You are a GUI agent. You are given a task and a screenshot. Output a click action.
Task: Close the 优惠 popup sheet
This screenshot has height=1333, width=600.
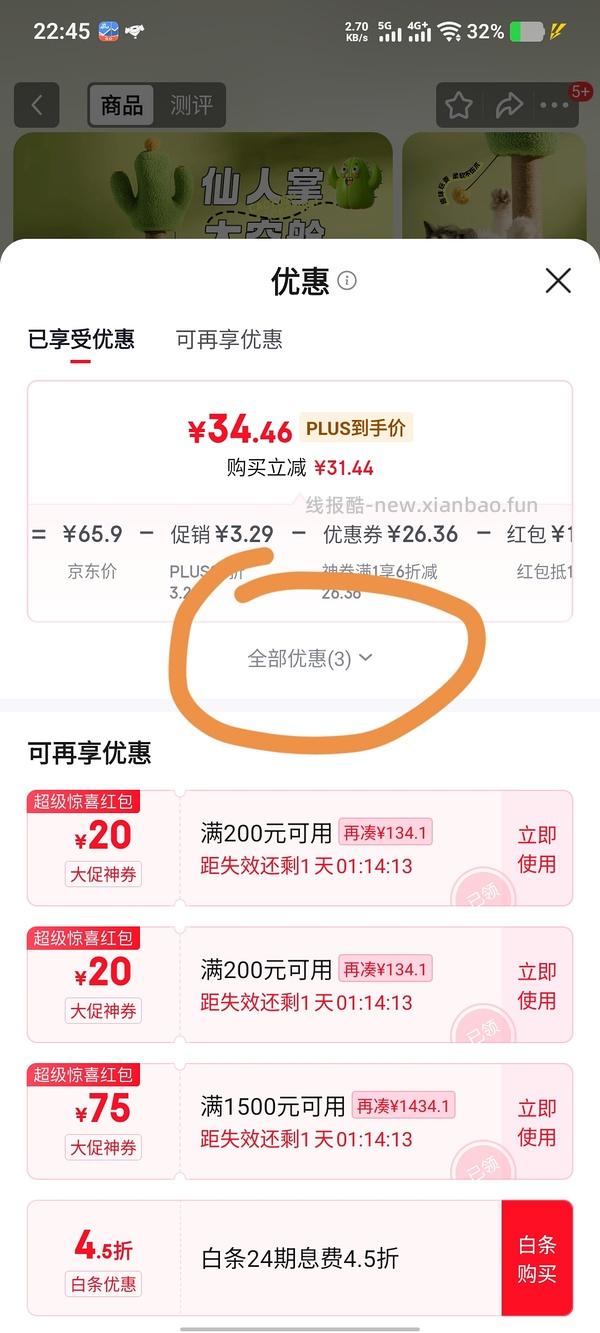[558, 281]
